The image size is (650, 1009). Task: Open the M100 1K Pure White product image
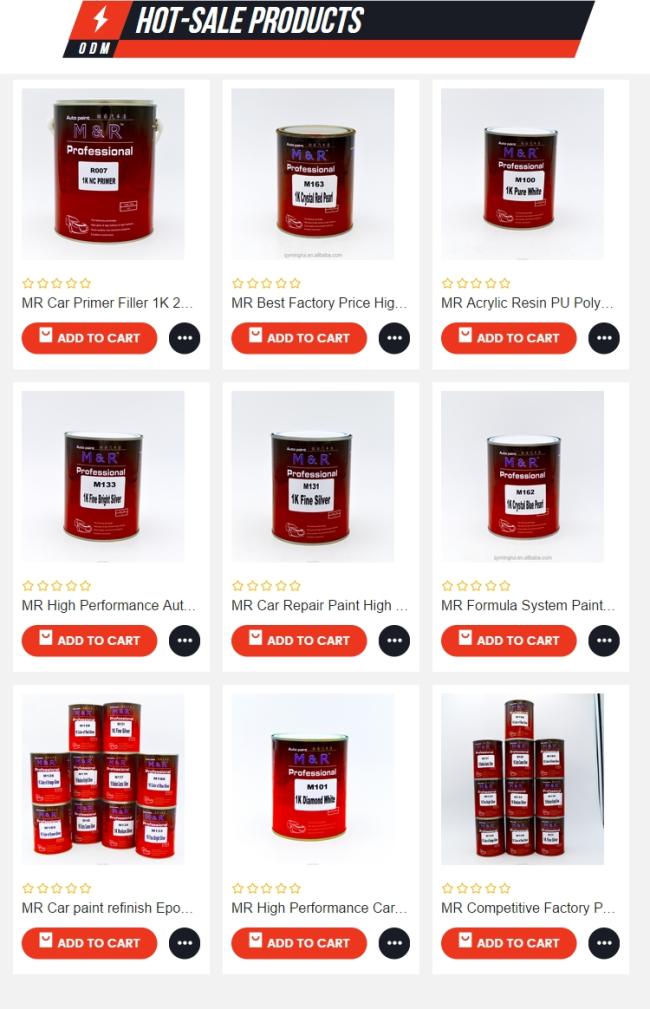click(522, 175)
